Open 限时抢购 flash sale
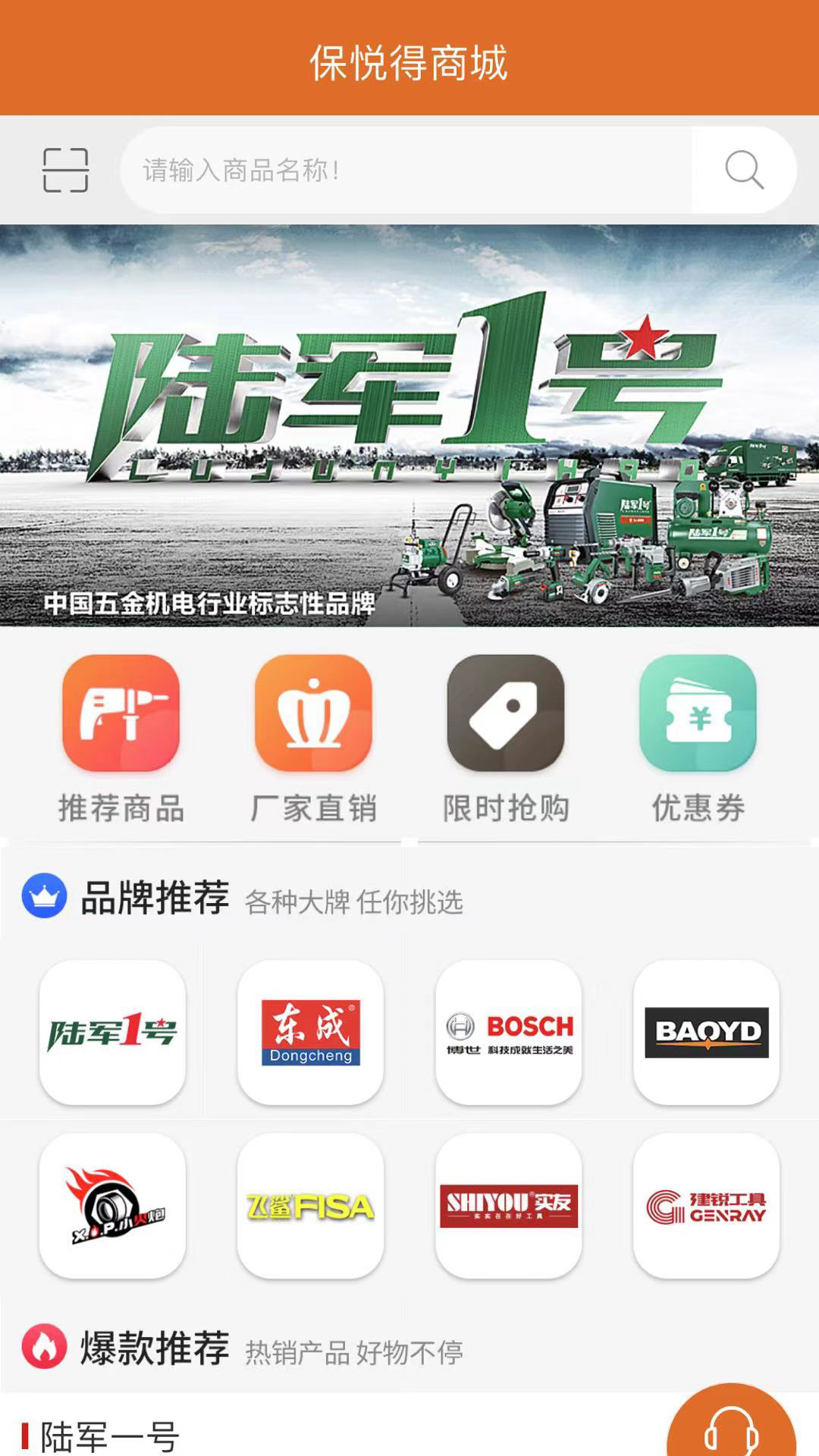This screenshot has width=819, height=1456. tap(506, 739)
